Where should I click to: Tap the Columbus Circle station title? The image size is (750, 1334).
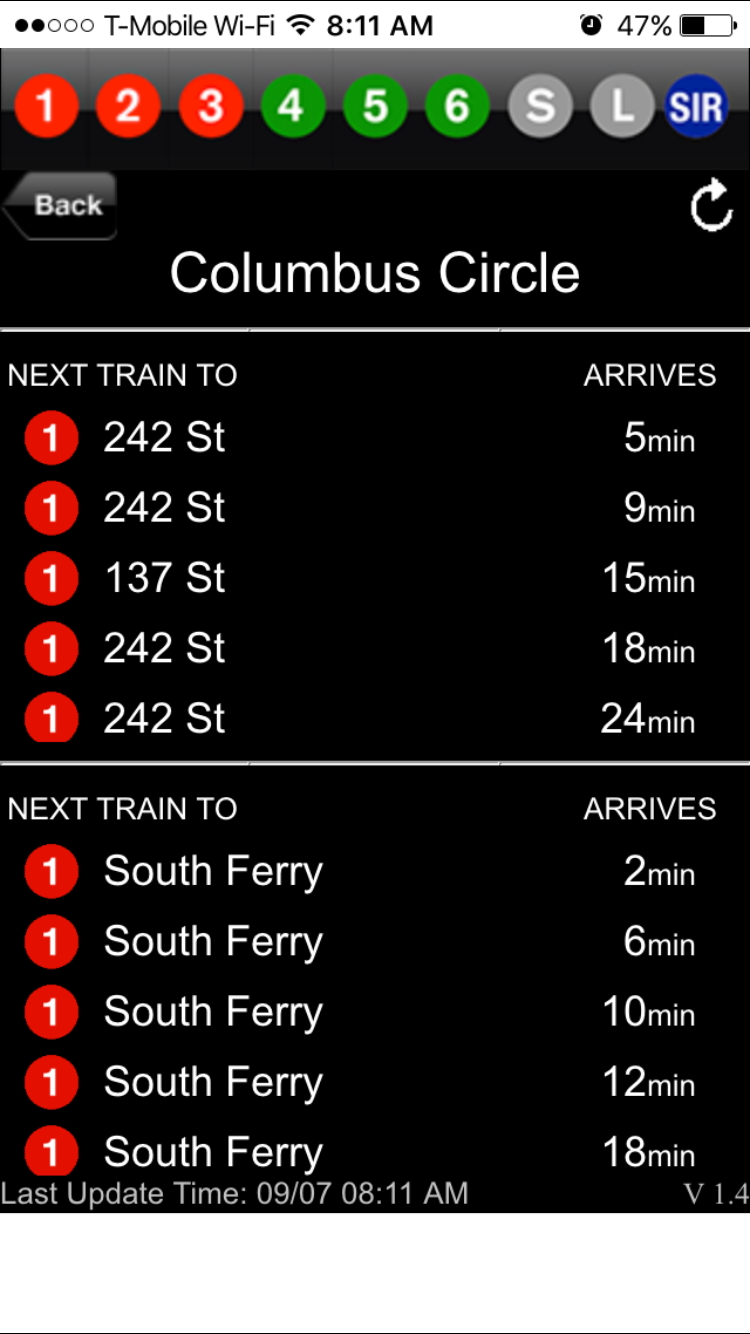[375, 272]
